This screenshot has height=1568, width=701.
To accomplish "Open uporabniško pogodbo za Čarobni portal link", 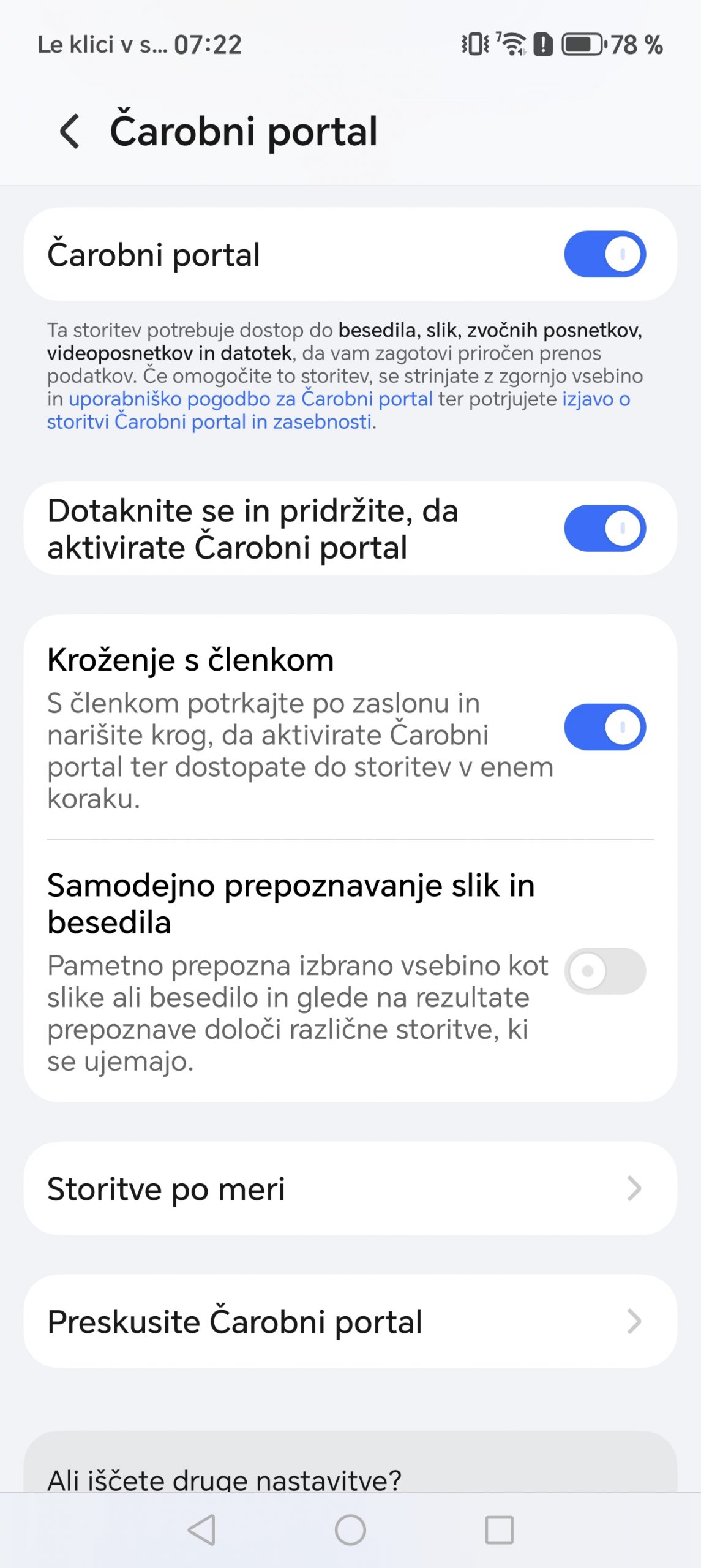I will 251,399.
